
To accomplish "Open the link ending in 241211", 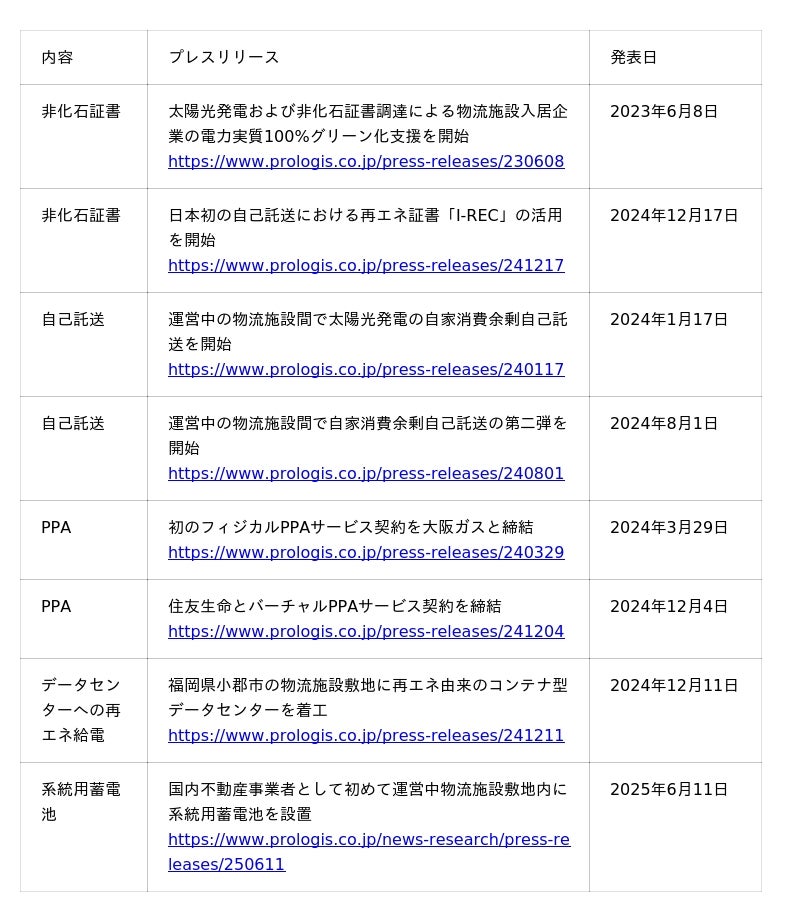I will click(x=366, y=736).
